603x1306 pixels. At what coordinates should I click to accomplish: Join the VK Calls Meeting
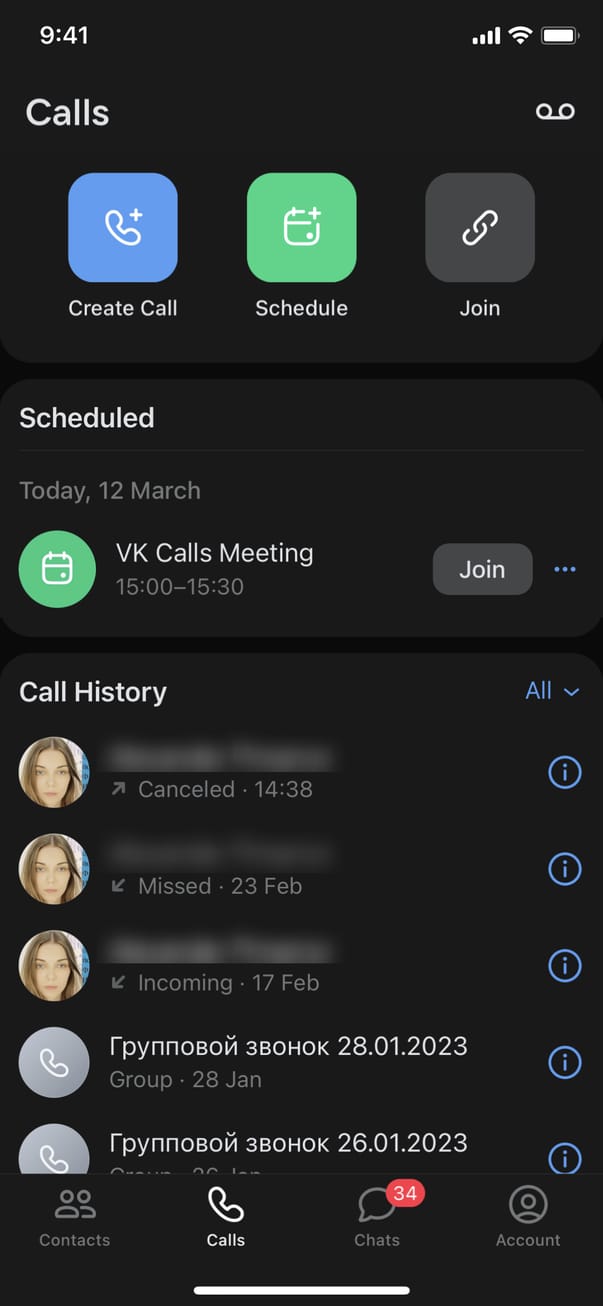tap(482, 569)
